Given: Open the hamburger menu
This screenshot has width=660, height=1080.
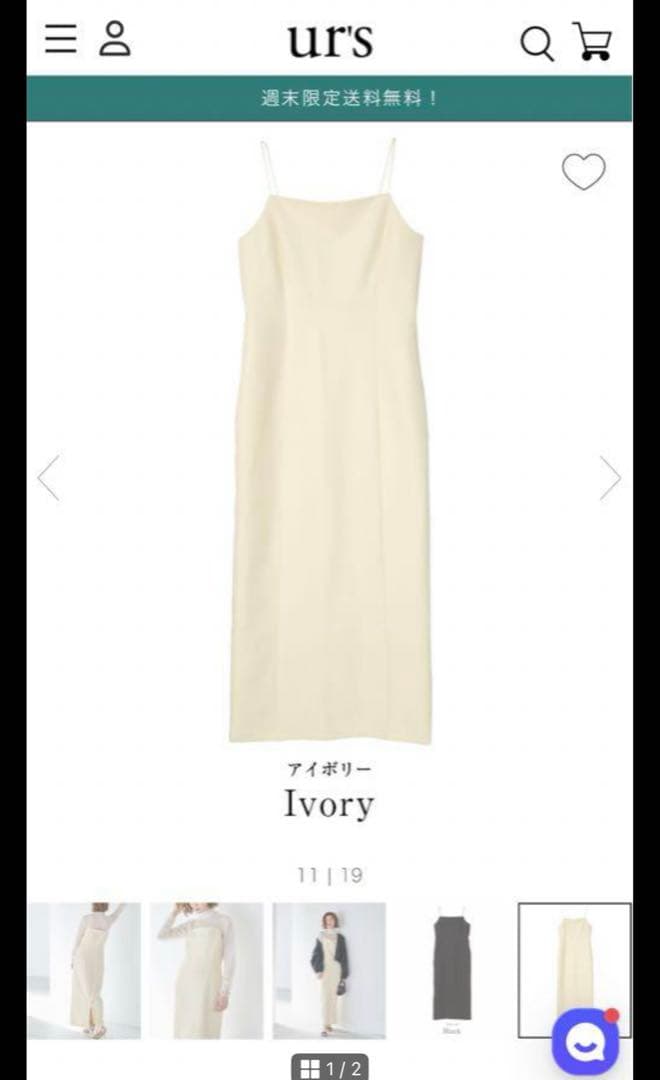Looking at the screenshot, I should [x=61, y=39].
